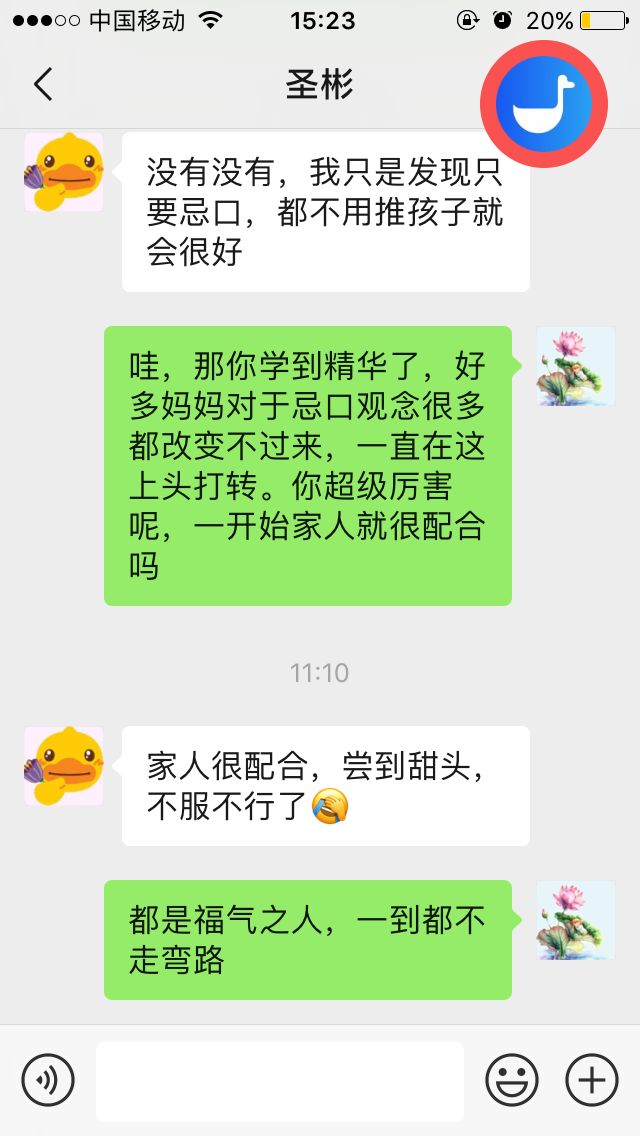Open yellow duck avatar beside 没有没有 message
640x1136 pixels.
coord(64,172)
